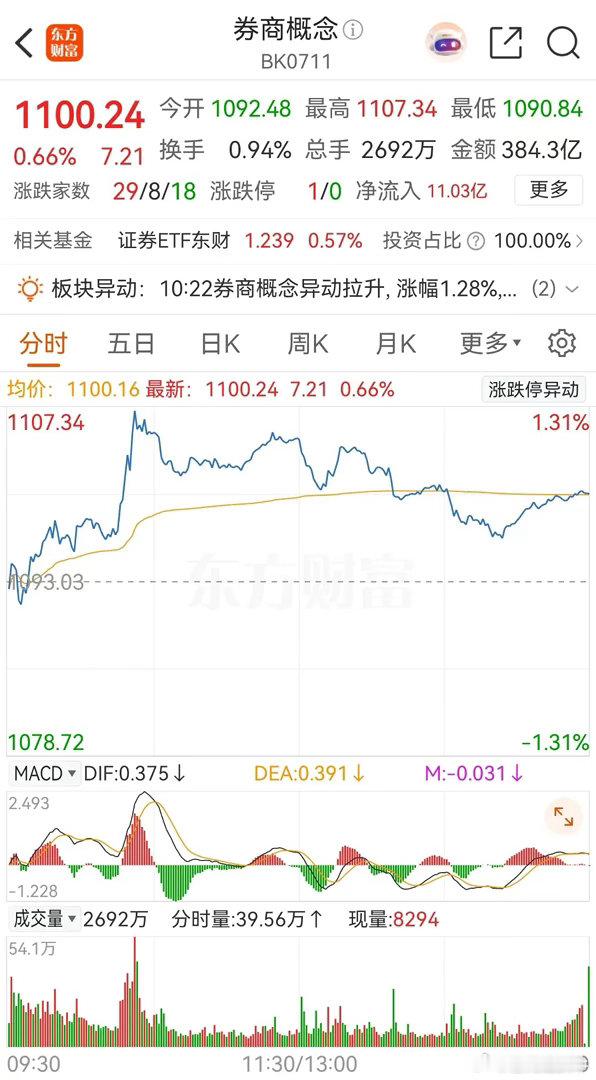The width and height of the screenshot is (596, 1080).
Task: Switch to the 五日 chart tab
Action: [x=130, y=342]
